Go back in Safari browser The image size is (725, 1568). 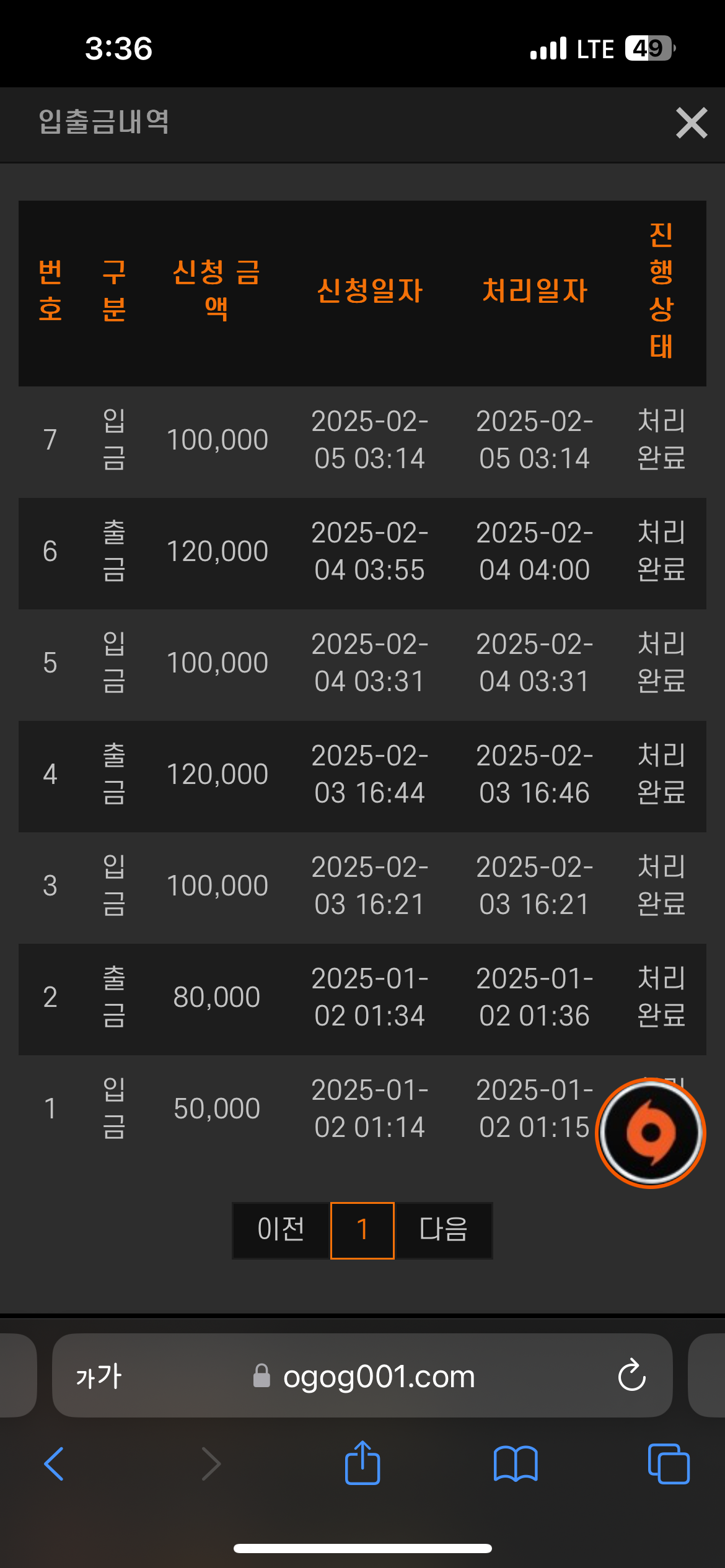[x=55, y=1464]
